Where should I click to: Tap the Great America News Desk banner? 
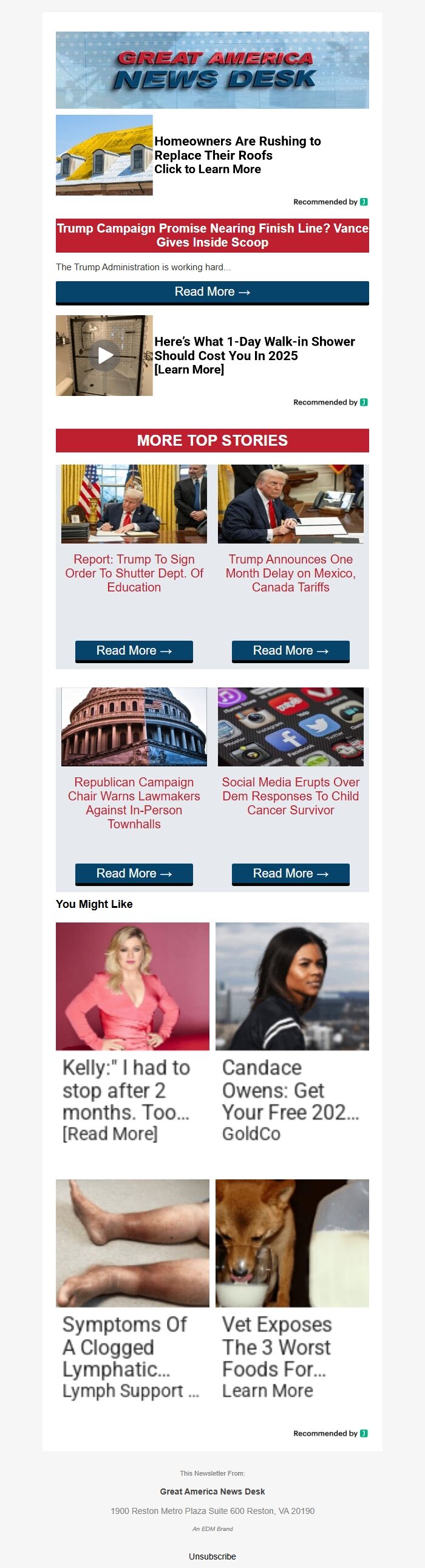pos(212,70)
